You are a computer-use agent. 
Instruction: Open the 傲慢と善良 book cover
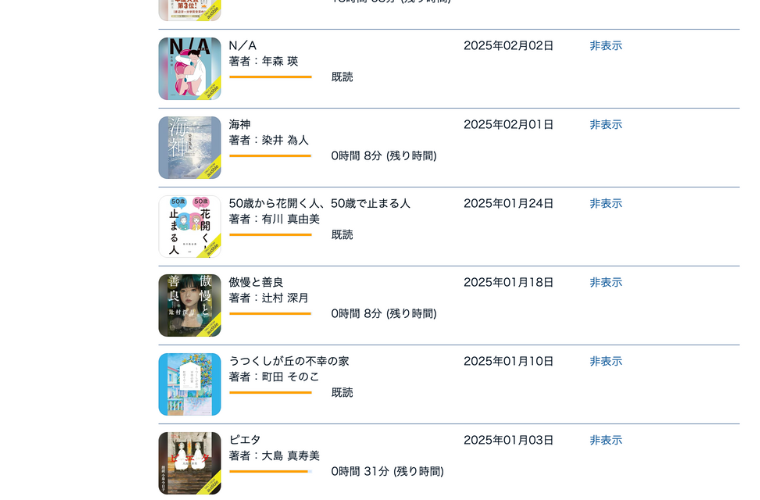point(189,306)
